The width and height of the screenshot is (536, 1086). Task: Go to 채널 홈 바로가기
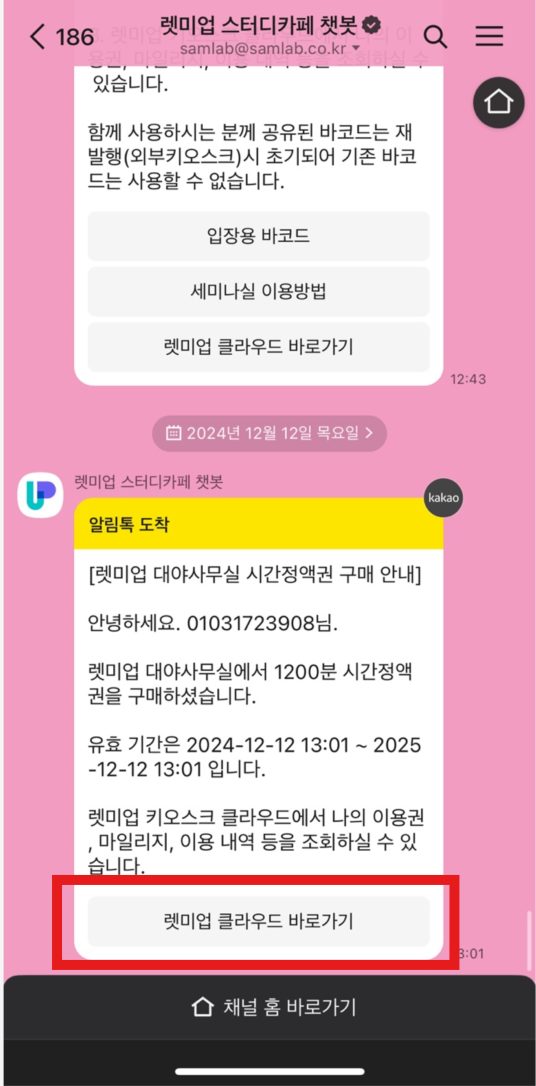pos(274,1007)
